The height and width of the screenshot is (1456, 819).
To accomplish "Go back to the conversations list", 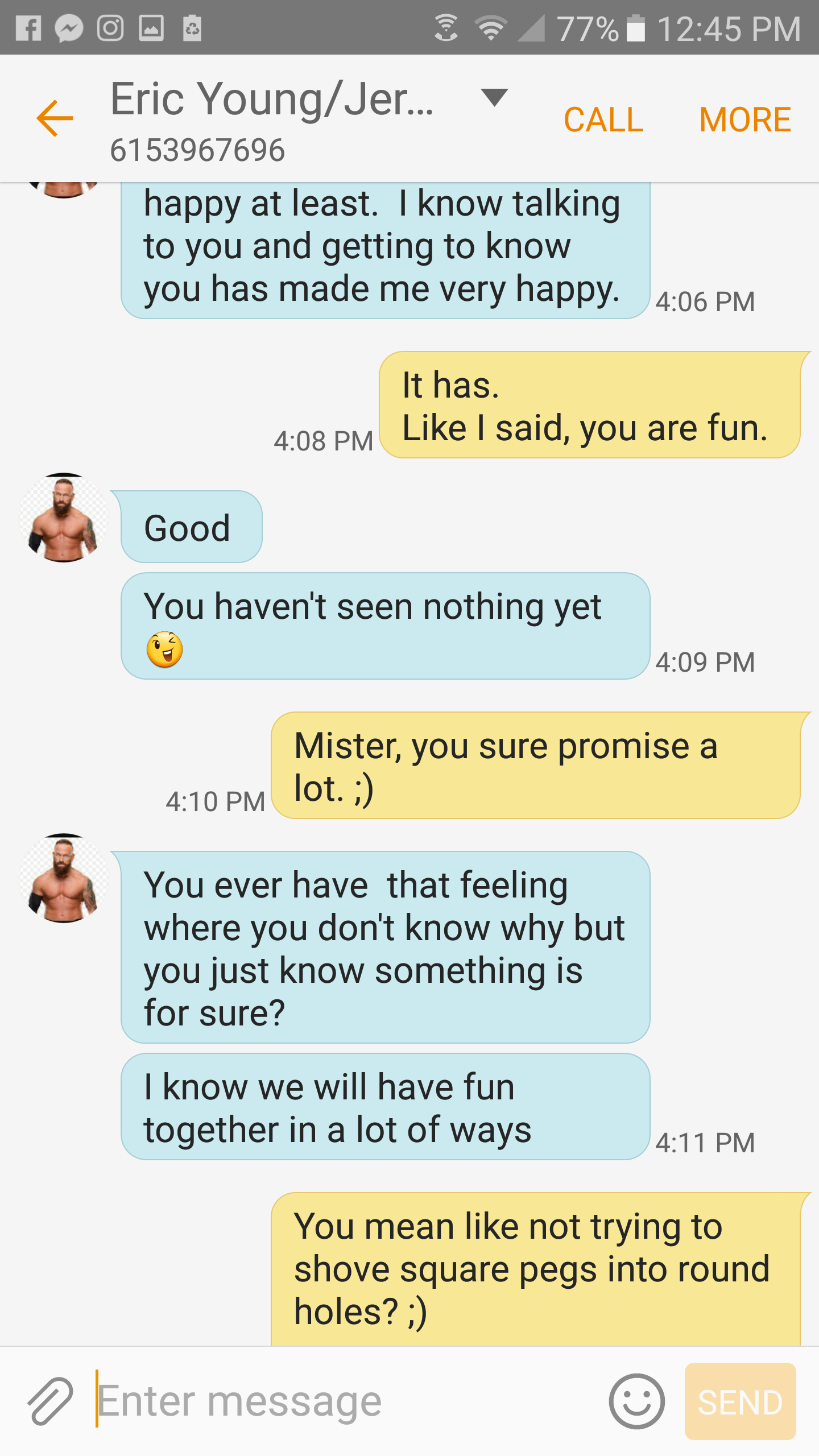I will 55,118.
